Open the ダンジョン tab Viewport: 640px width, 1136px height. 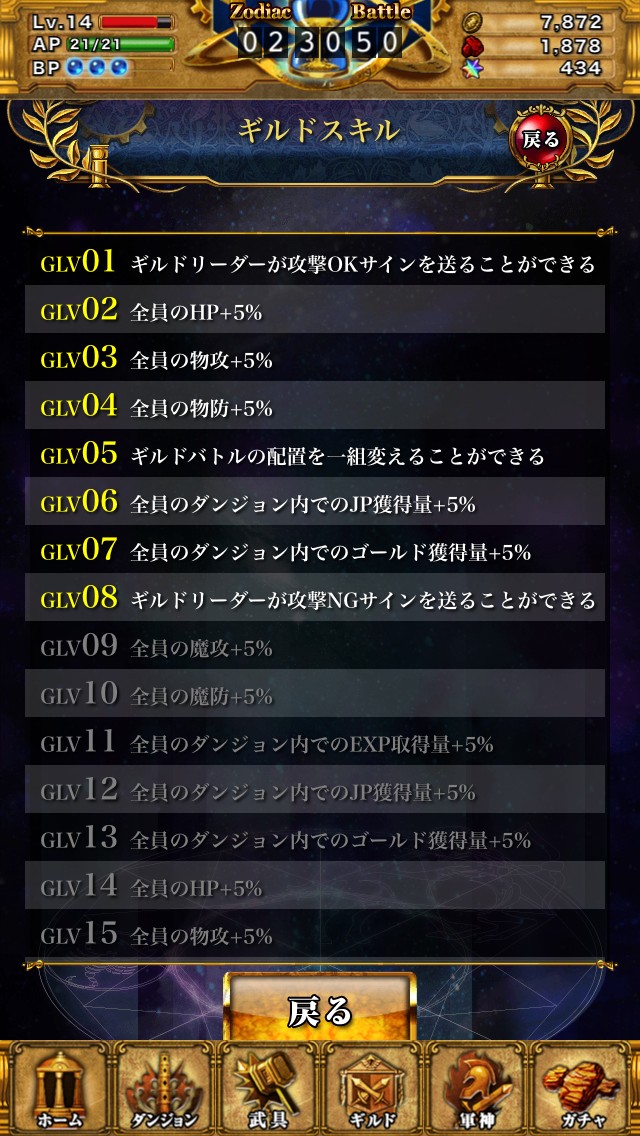(x=163, y=1088)
